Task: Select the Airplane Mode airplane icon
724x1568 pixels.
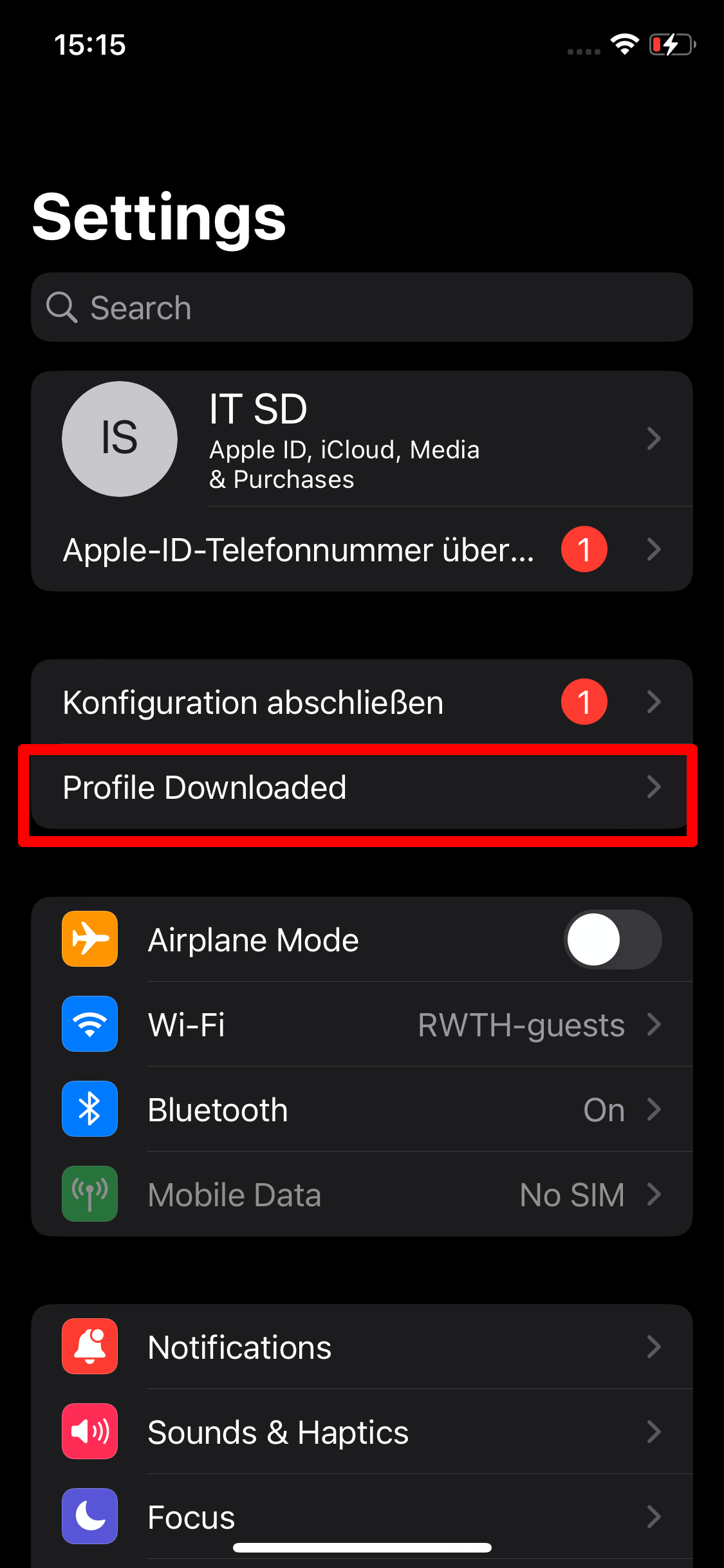Action: pyautogui.click(x=89, y=939)
